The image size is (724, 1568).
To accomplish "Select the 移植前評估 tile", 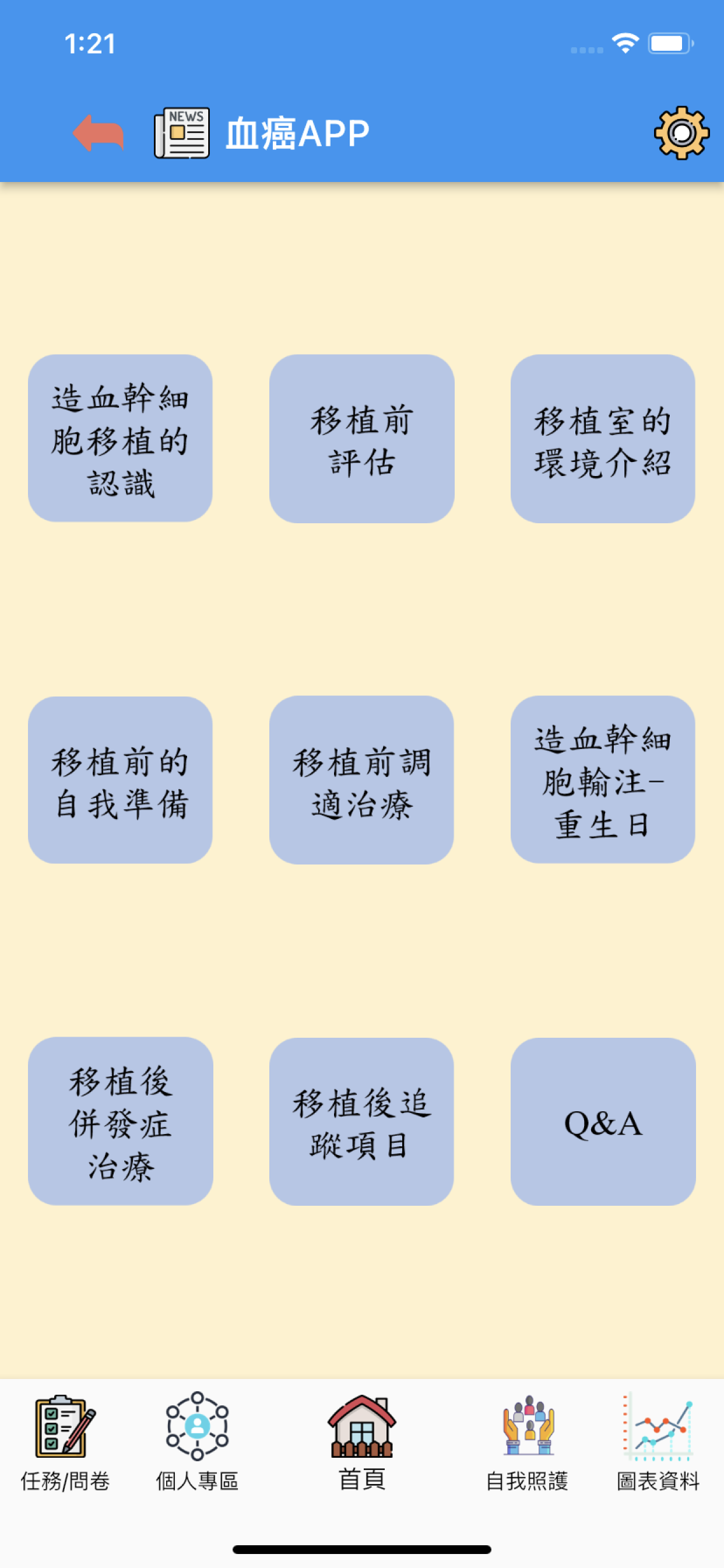I will 362,438.
